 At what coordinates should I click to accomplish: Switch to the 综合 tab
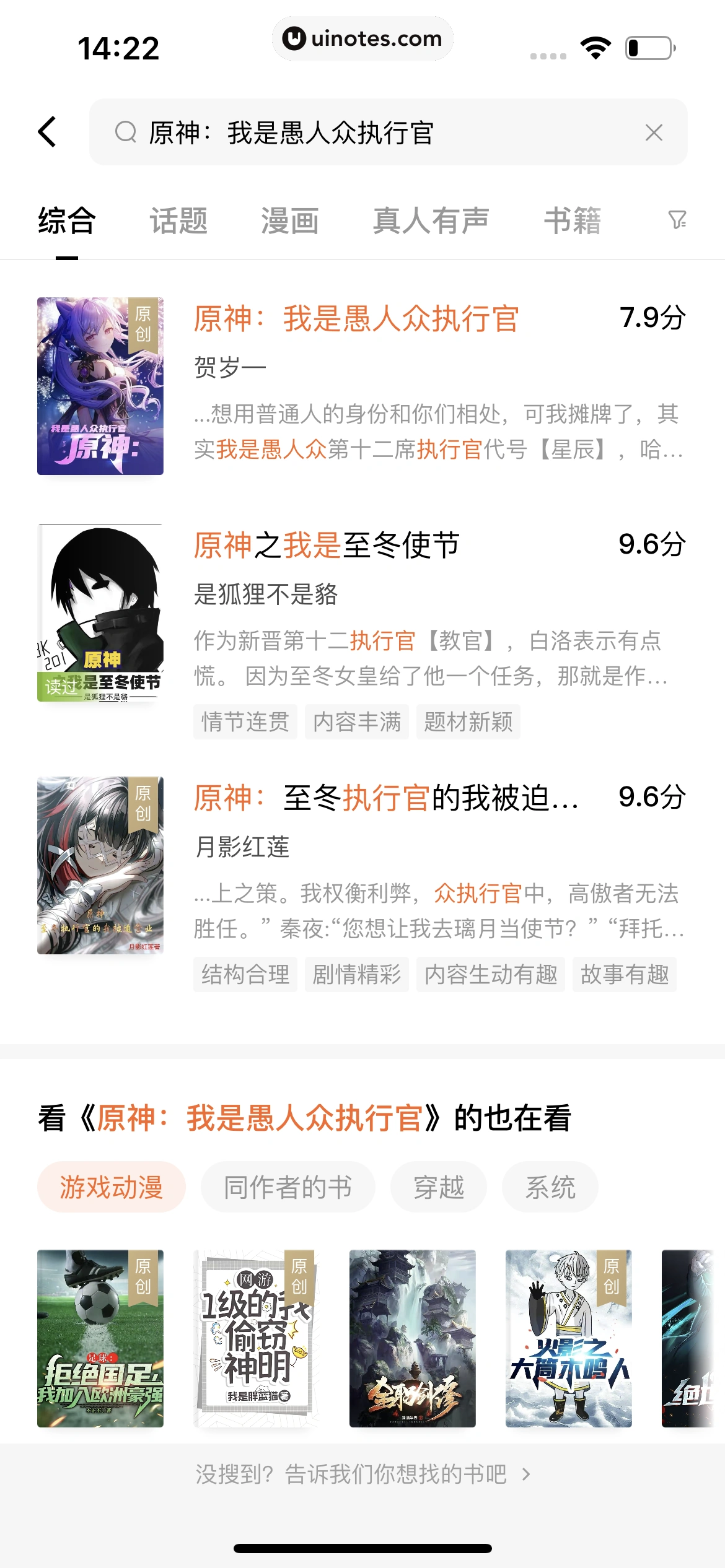point(67,221)
